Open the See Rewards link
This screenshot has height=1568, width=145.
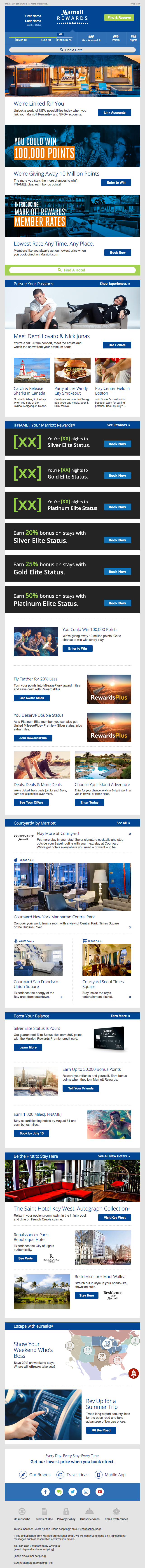coord(118,425)
